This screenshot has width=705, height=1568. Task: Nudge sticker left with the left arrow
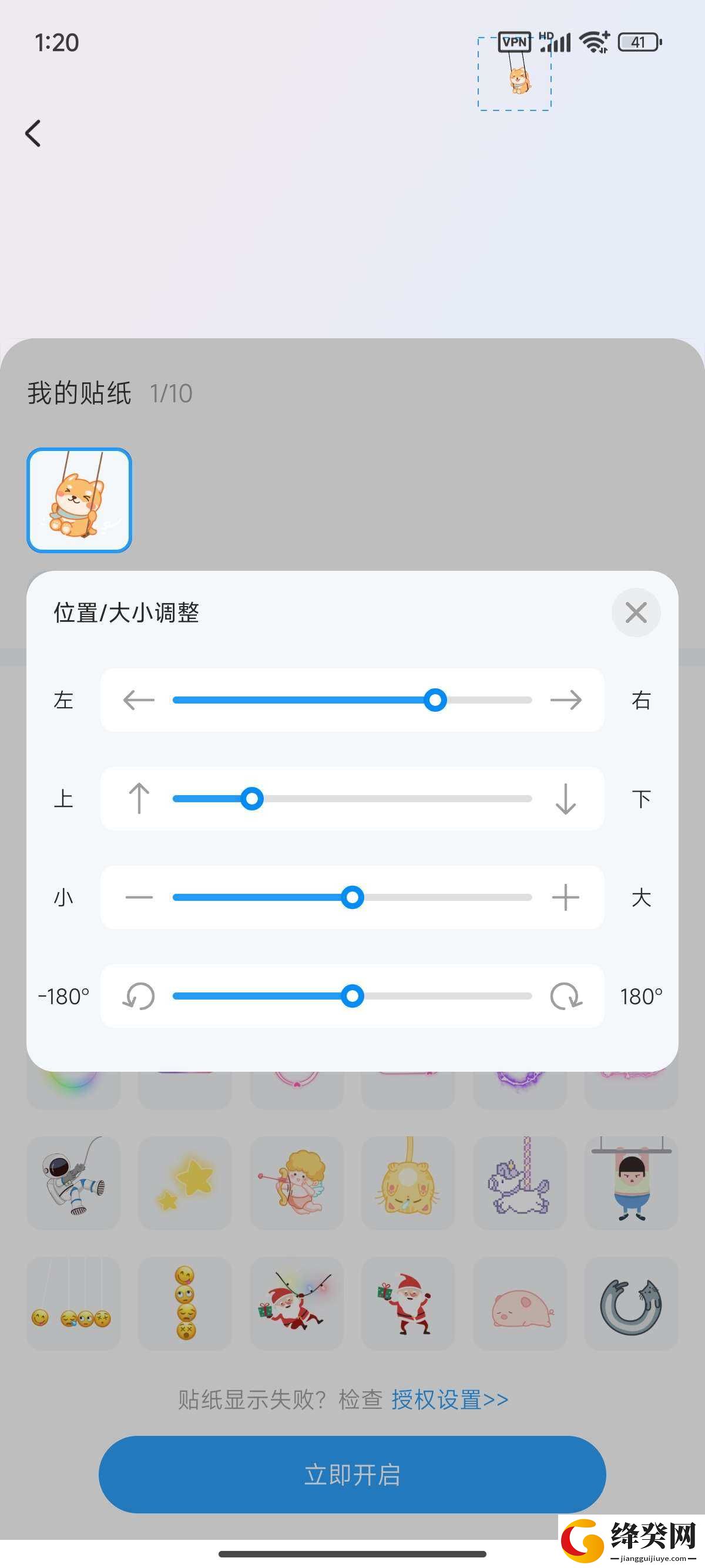(139, 700)
